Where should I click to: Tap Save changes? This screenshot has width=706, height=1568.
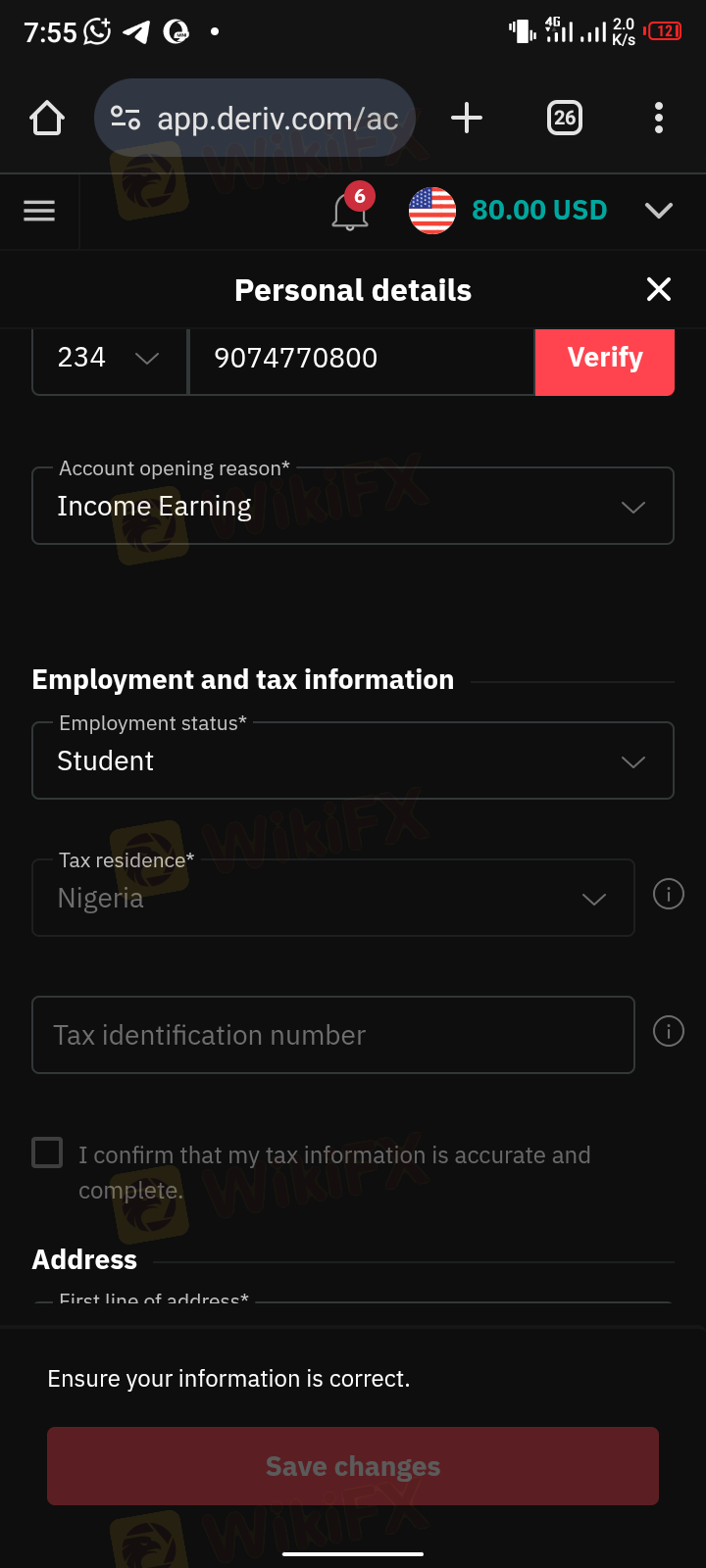pos(353,1466)
